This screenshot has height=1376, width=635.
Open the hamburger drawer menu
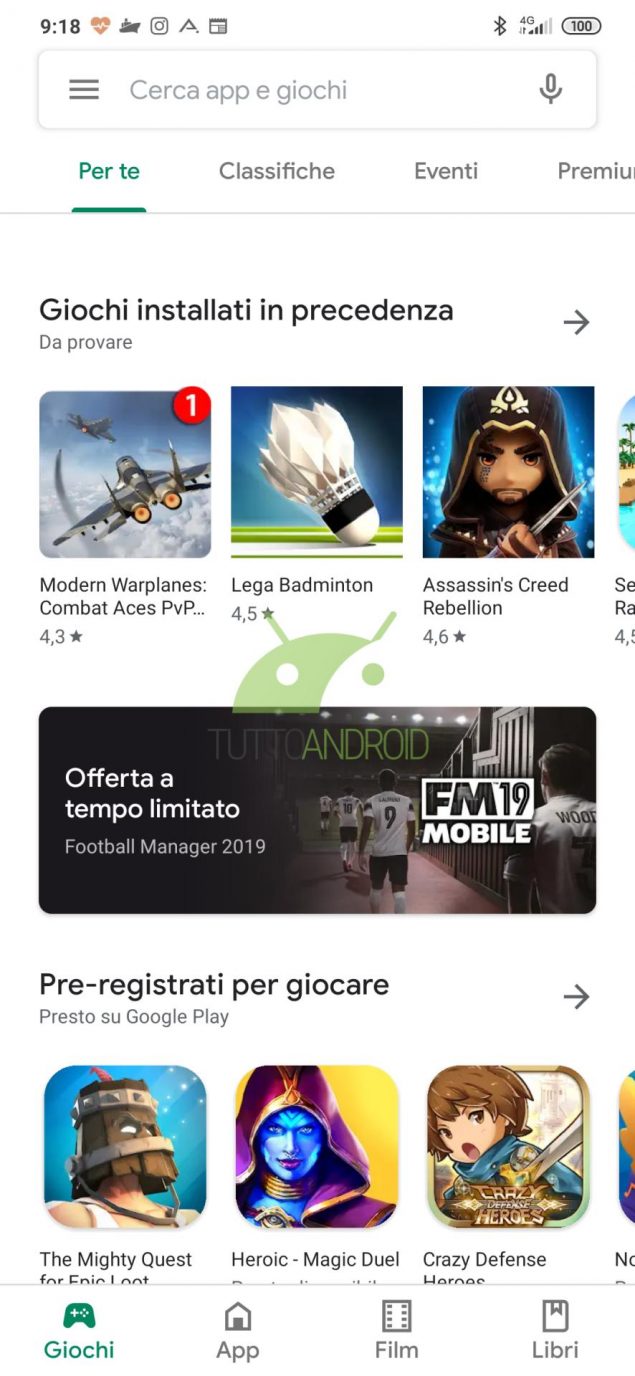[x=84, y=90]
